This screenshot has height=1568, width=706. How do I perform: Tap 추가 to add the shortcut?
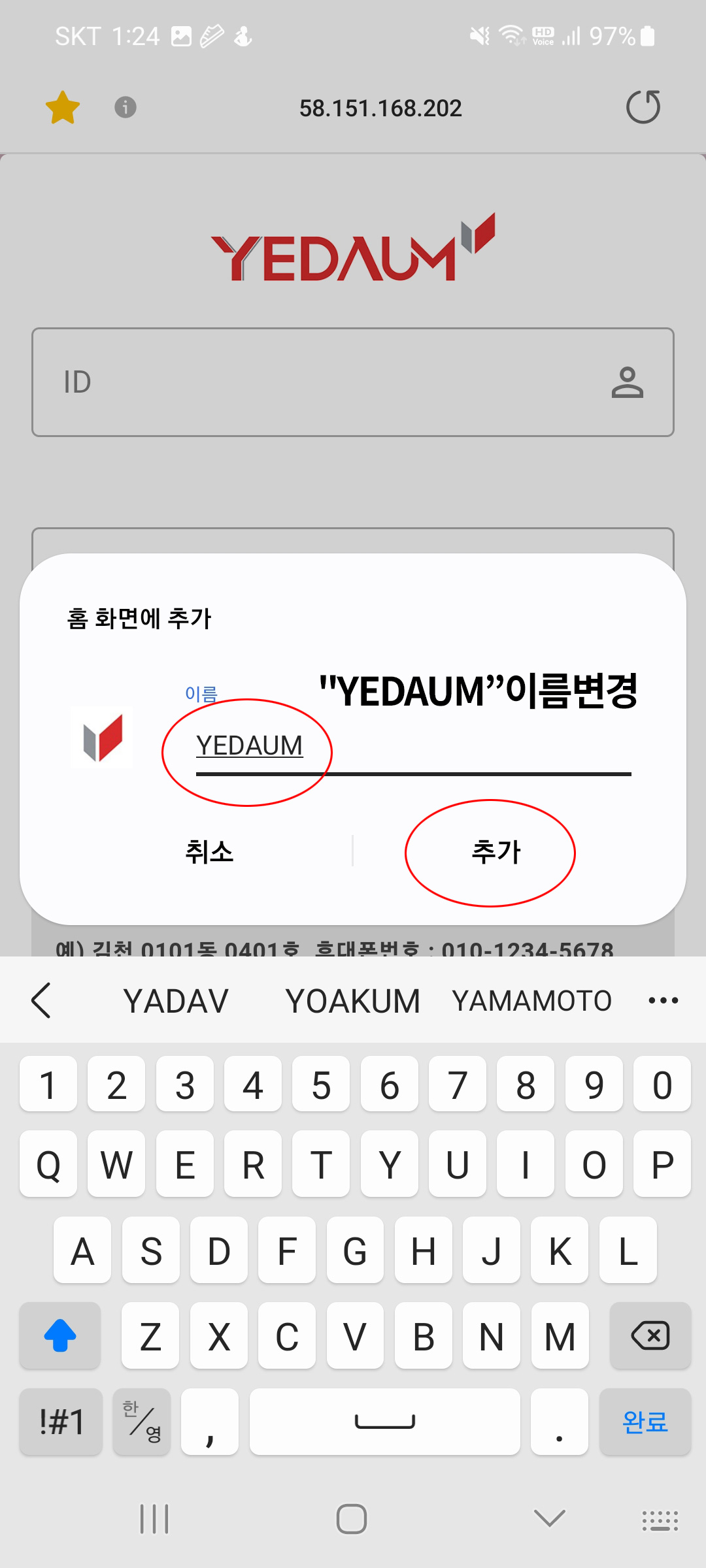495,852
